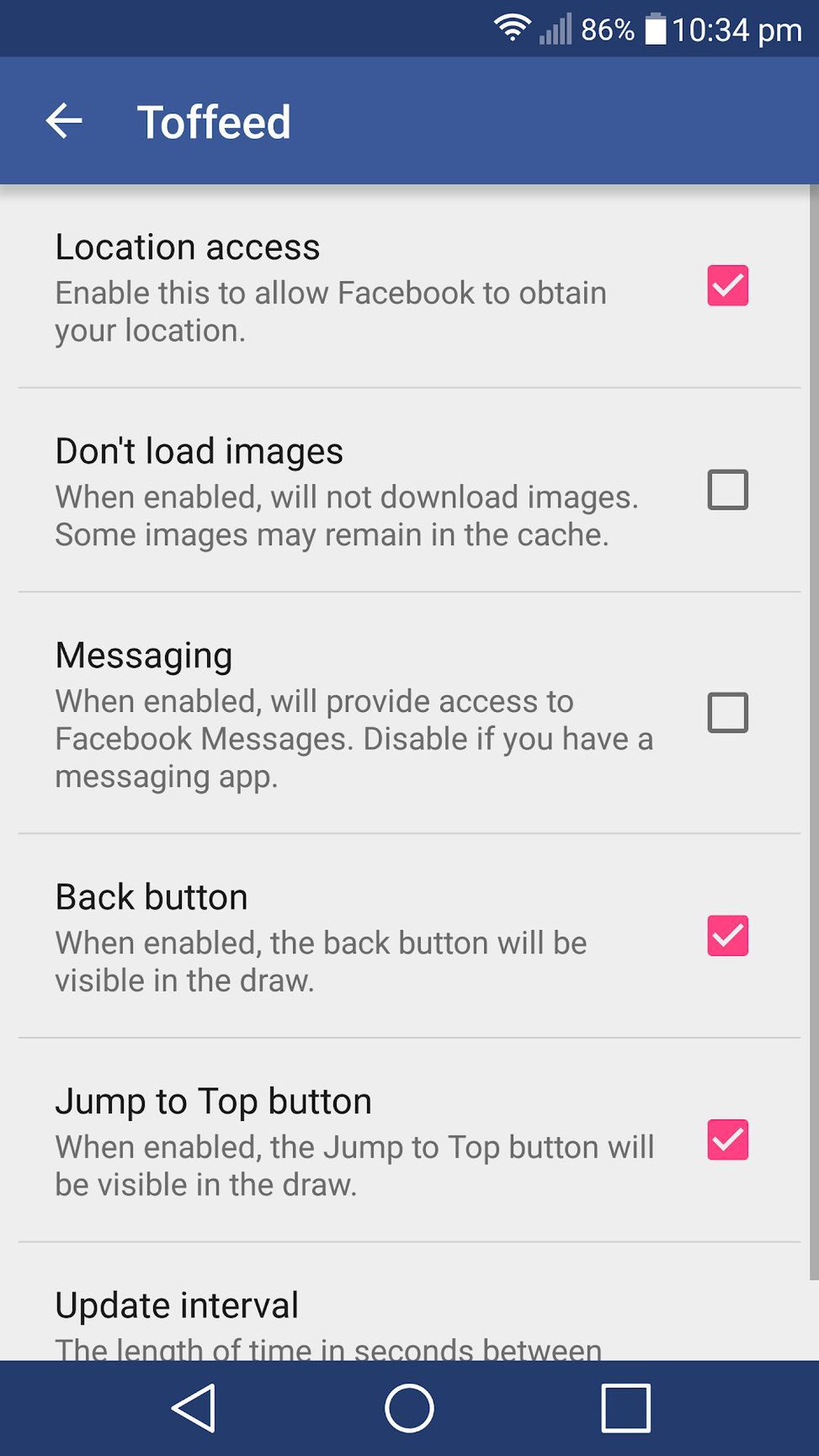The height and width of the screenshot is (1456, 819).
Task: Disable the Jump to Top button checkbox
Action: tap(727, 1140)
